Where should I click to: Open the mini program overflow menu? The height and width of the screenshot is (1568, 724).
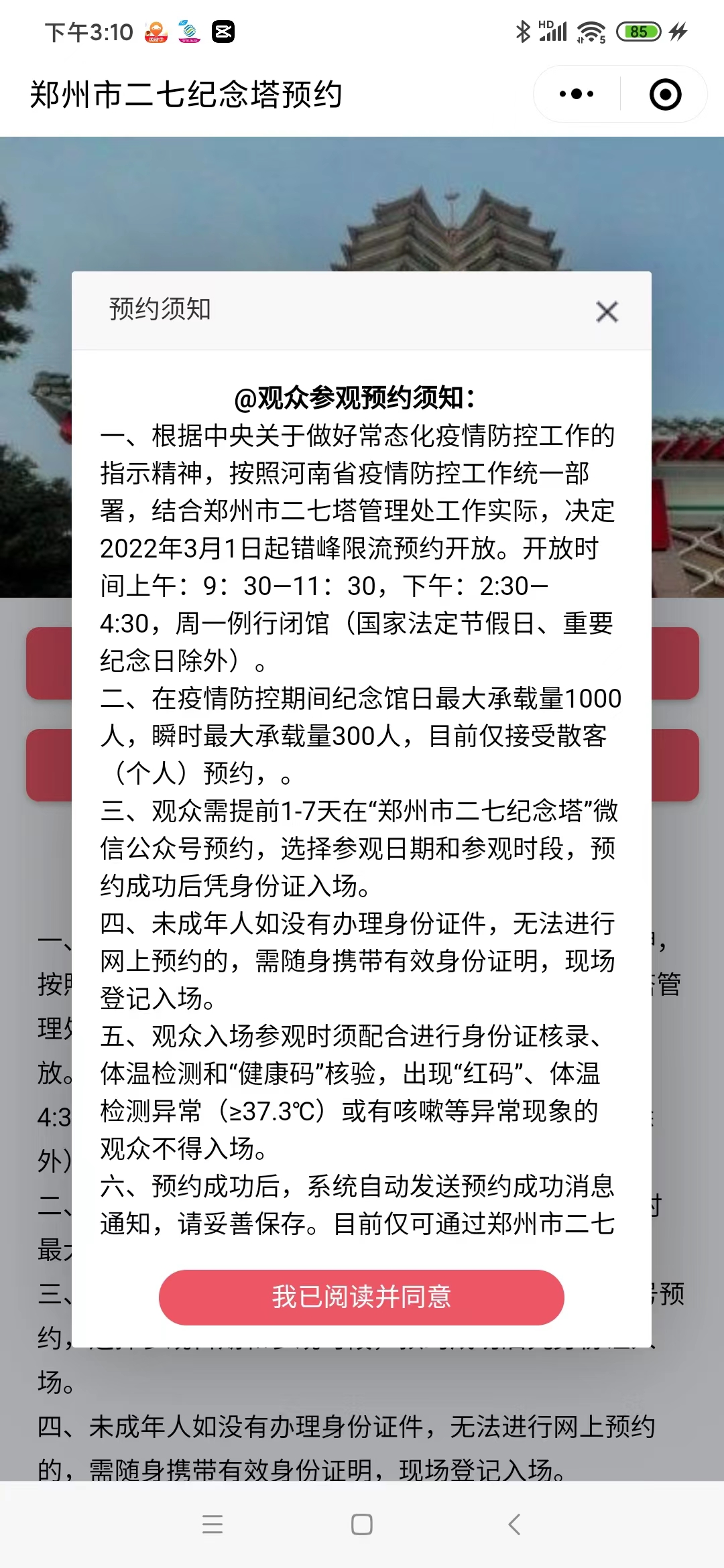coord(577,94)
